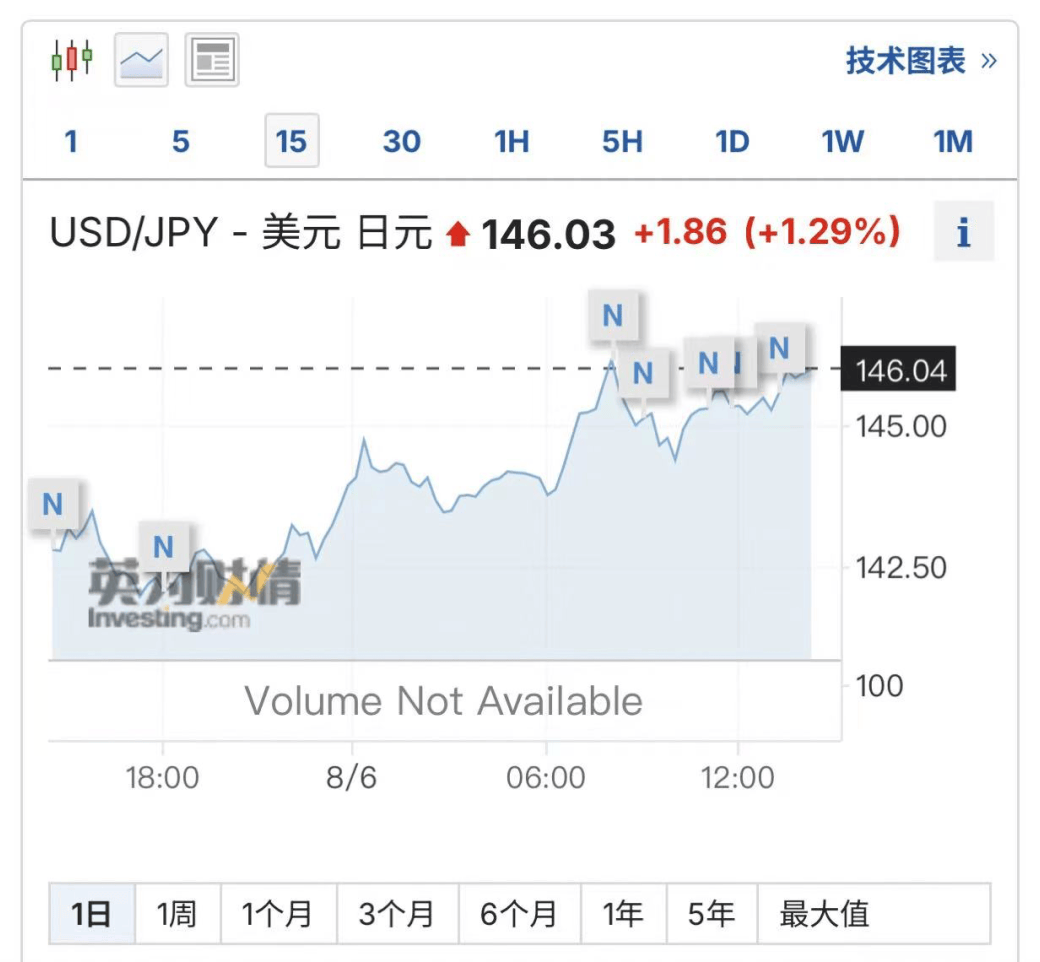Set chart interval to 1 minute
Image resolution: width=1040 pixels, height=962 pixels.
pyautogui.click(x=71, y=141)
